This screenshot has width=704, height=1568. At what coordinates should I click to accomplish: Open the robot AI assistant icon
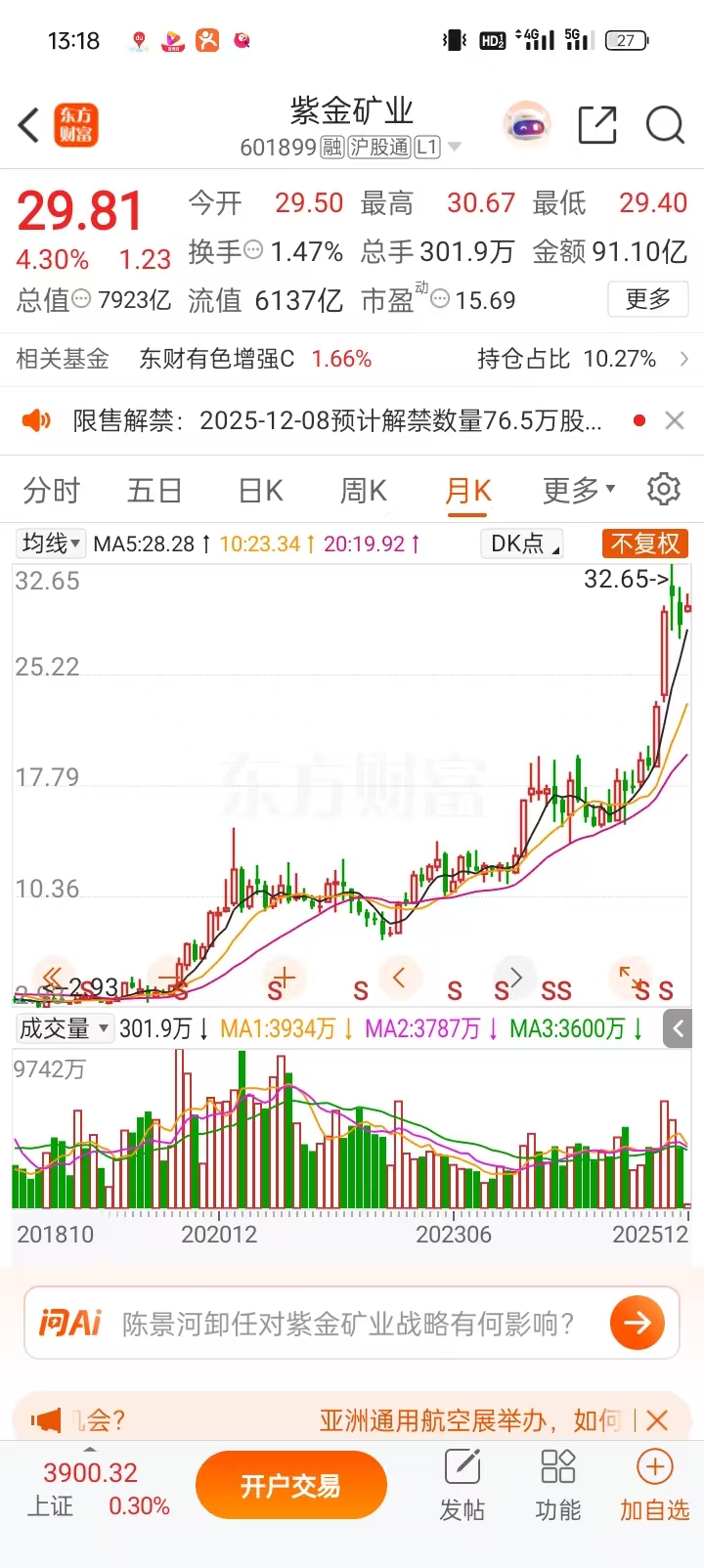tap(527, 126)
